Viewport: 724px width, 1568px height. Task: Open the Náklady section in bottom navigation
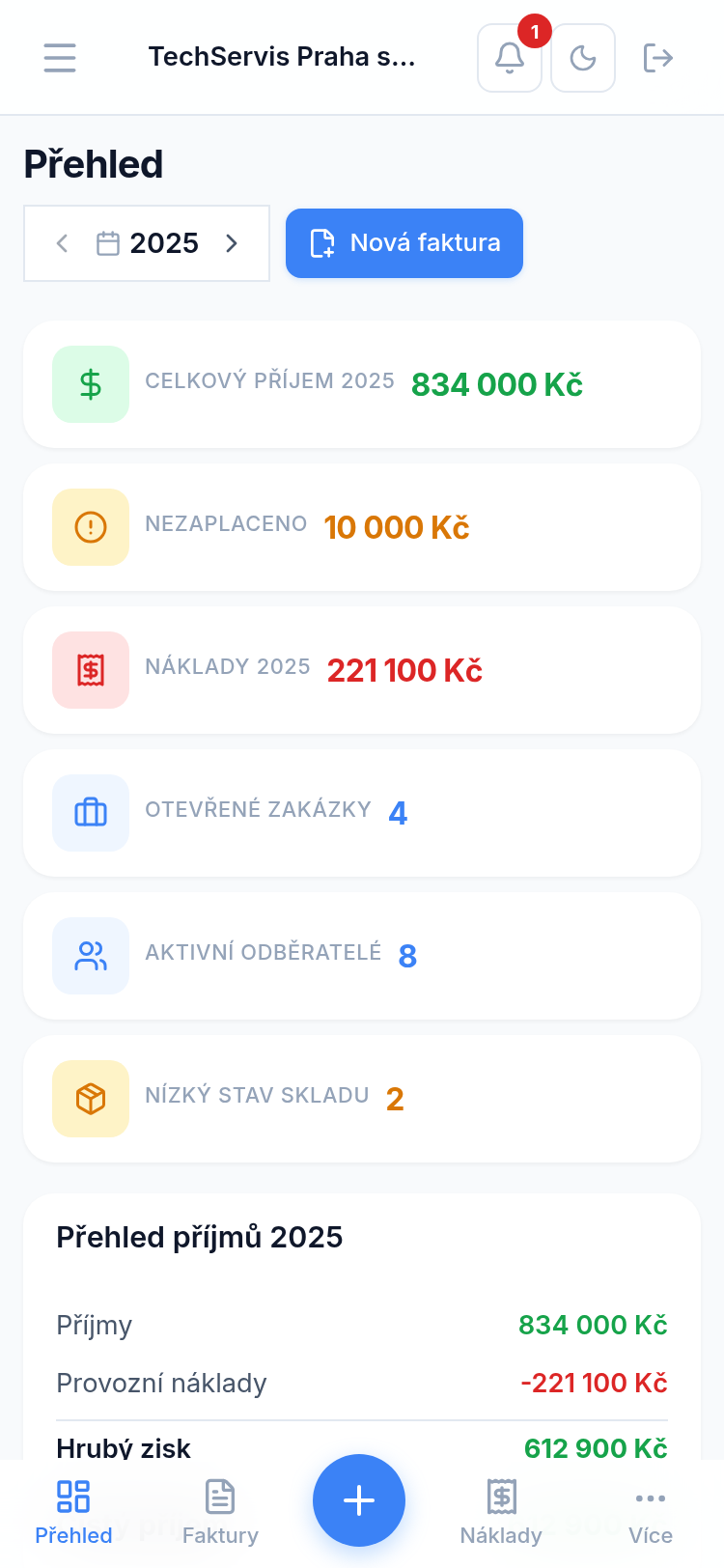[501, 1511]
